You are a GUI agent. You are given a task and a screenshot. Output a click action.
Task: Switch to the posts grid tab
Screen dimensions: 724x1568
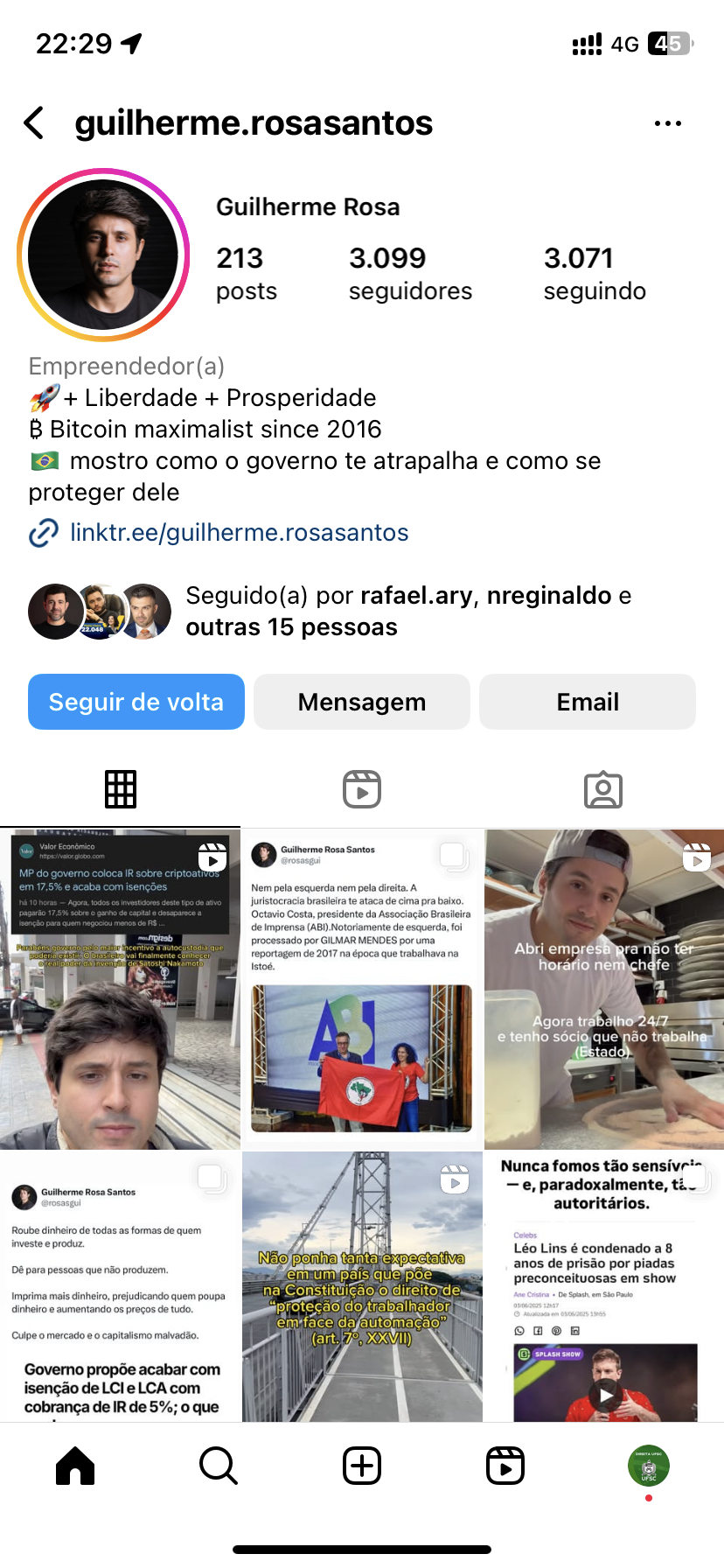pyautogui.click(x=121, y=789)
